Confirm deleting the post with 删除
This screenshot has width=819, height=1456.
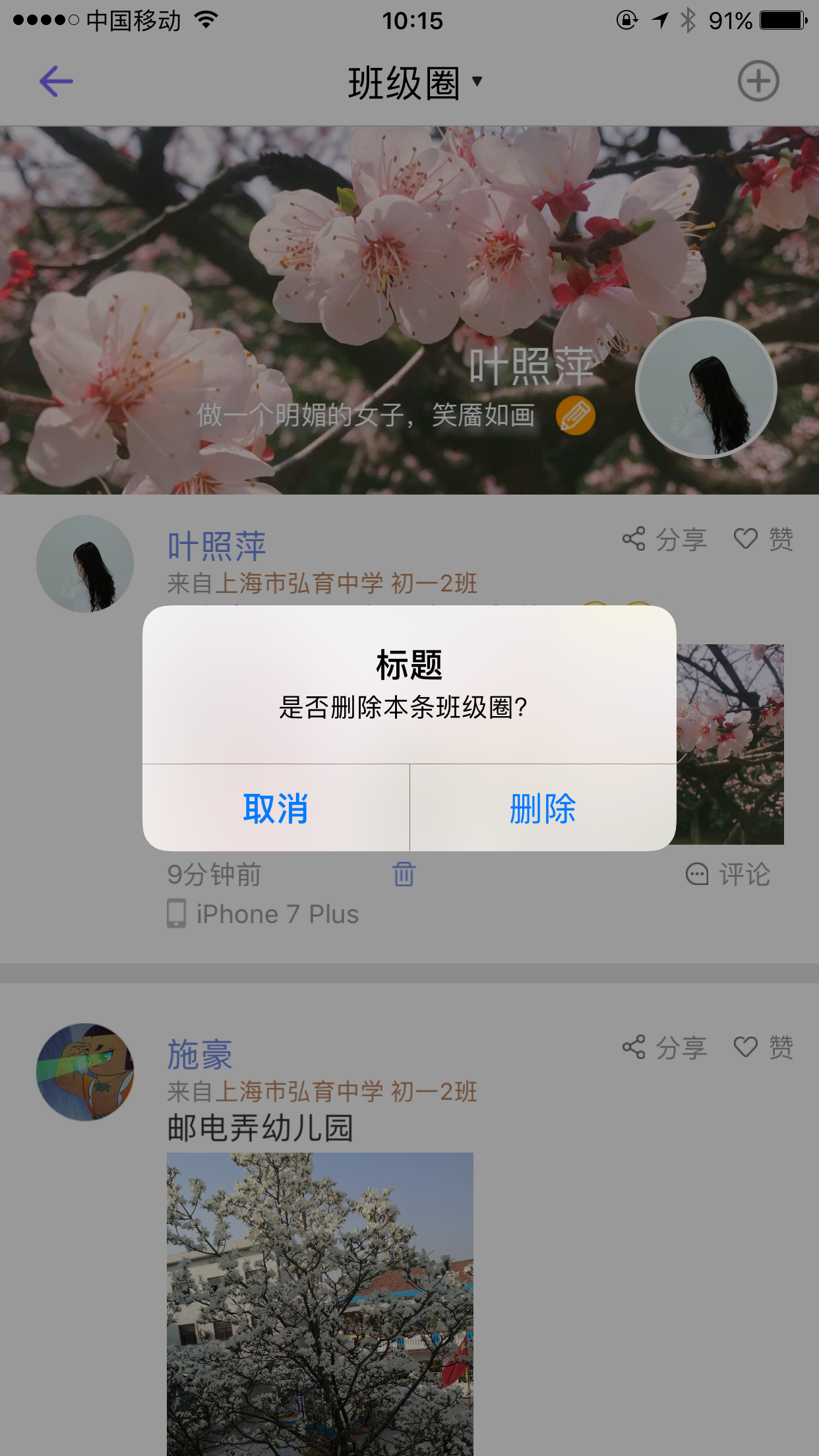543,808
